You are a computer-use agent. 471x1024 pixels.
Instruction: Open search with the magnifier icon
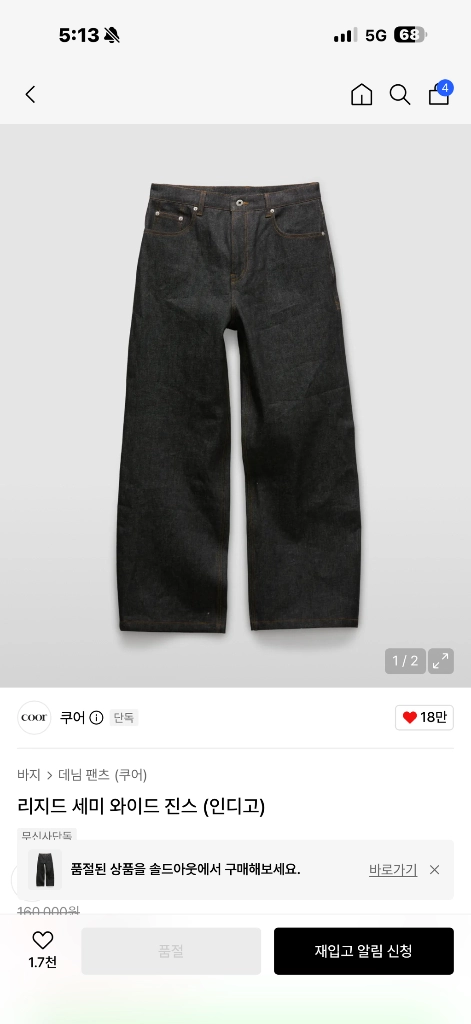click(400, 95)
